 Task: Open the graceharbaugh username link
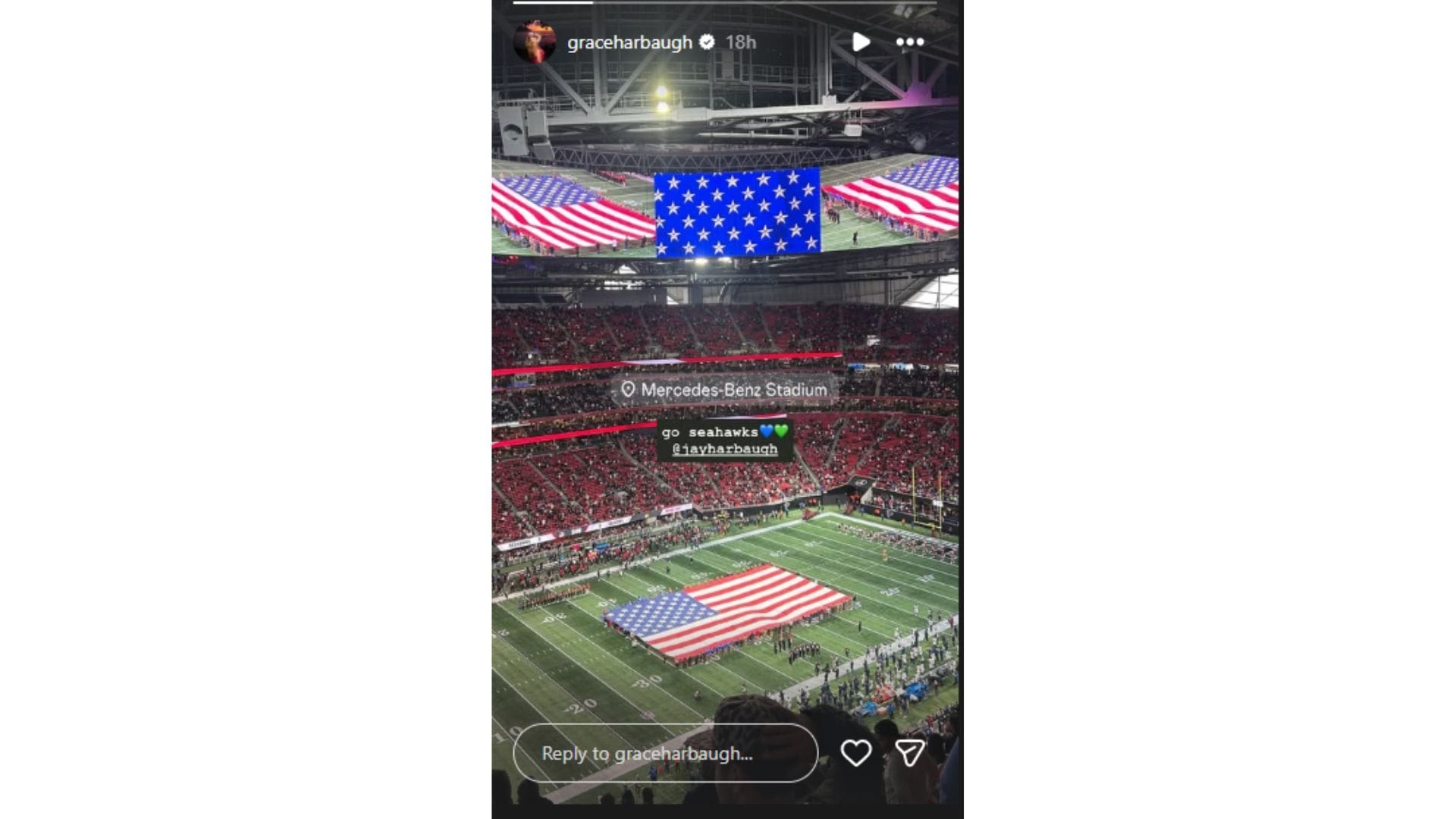coord(629,42)
